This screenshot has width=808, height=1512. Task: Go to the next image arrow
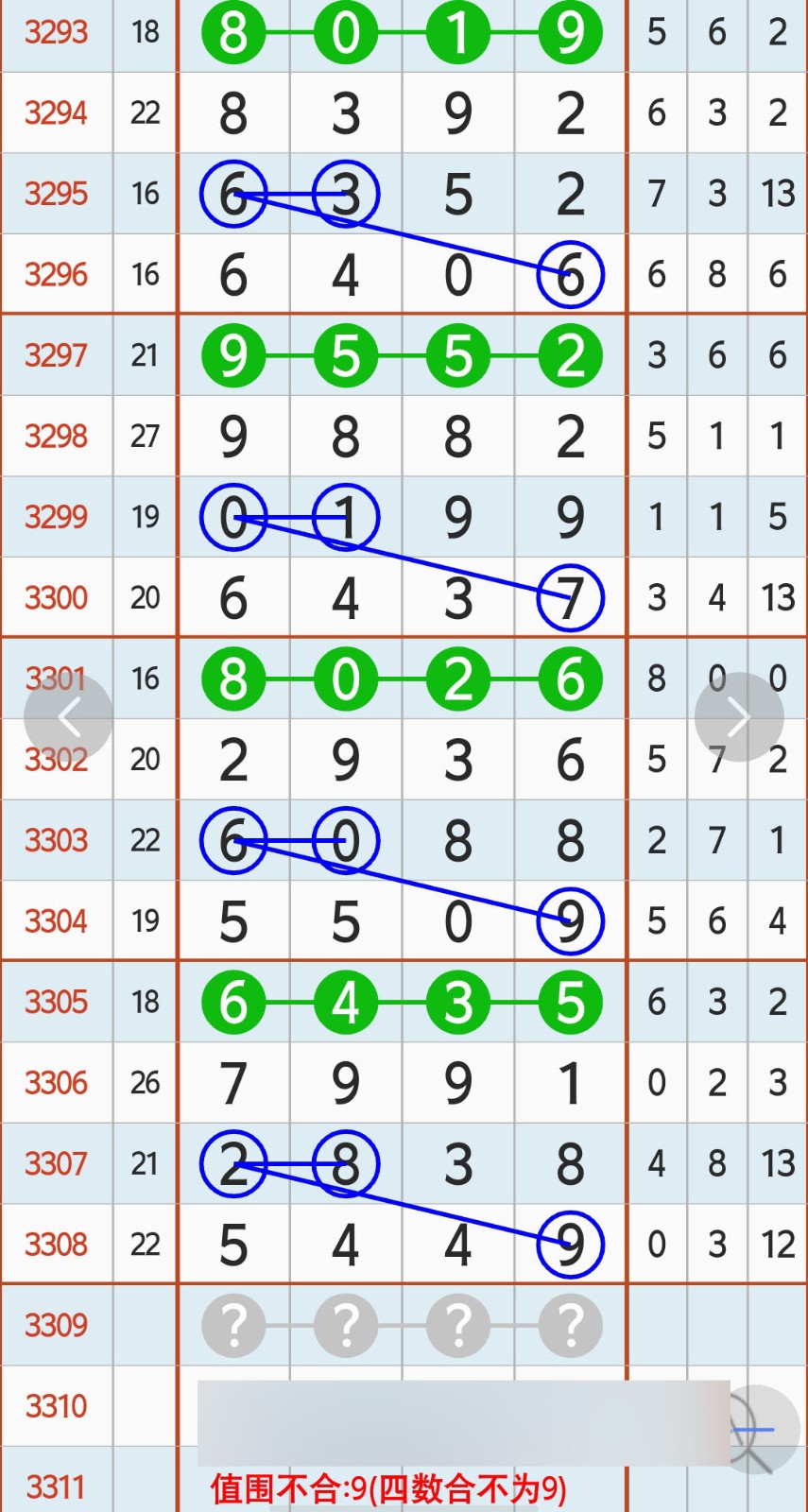[x=739, y=718]
